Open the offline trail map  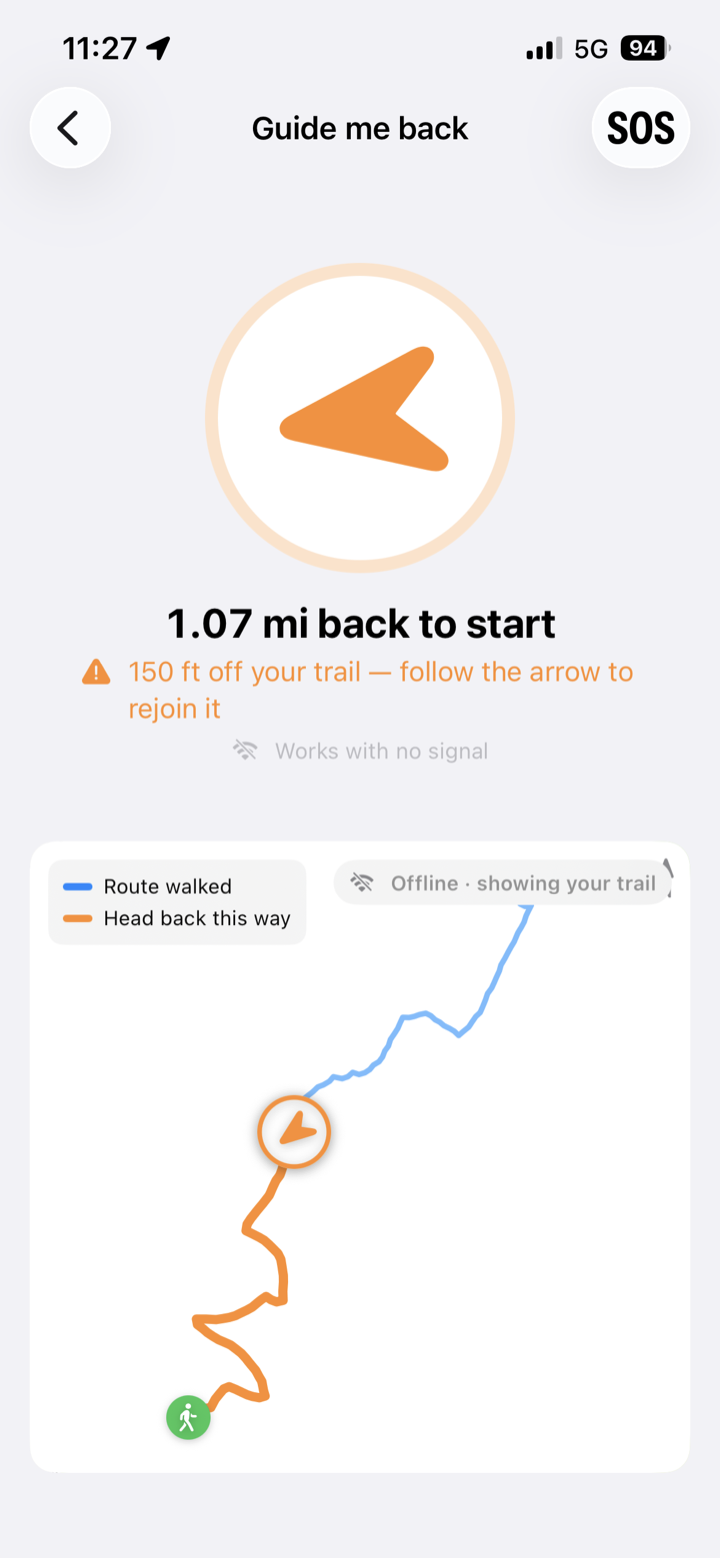(x=360, y=1156)
